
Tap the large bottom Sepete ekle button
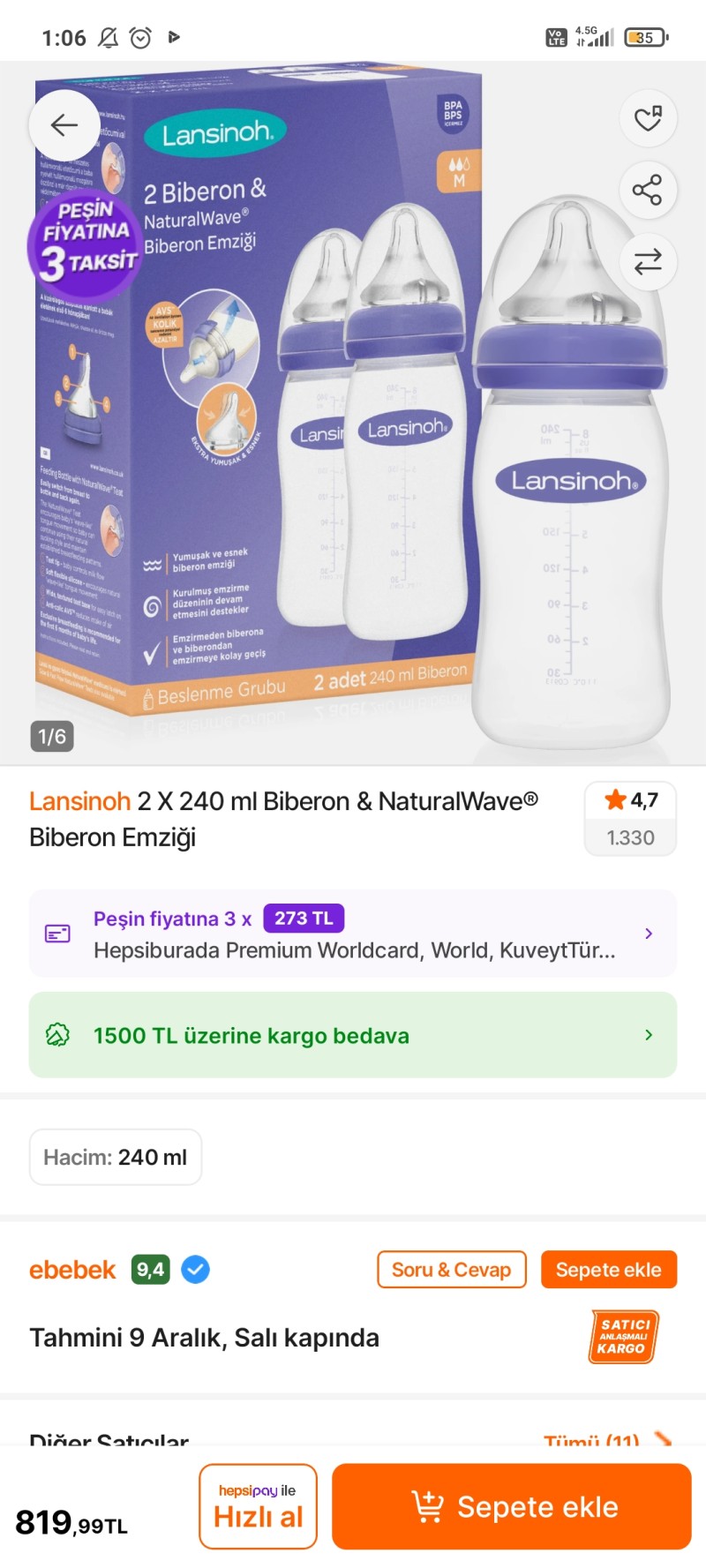[x=512, y=1506]
